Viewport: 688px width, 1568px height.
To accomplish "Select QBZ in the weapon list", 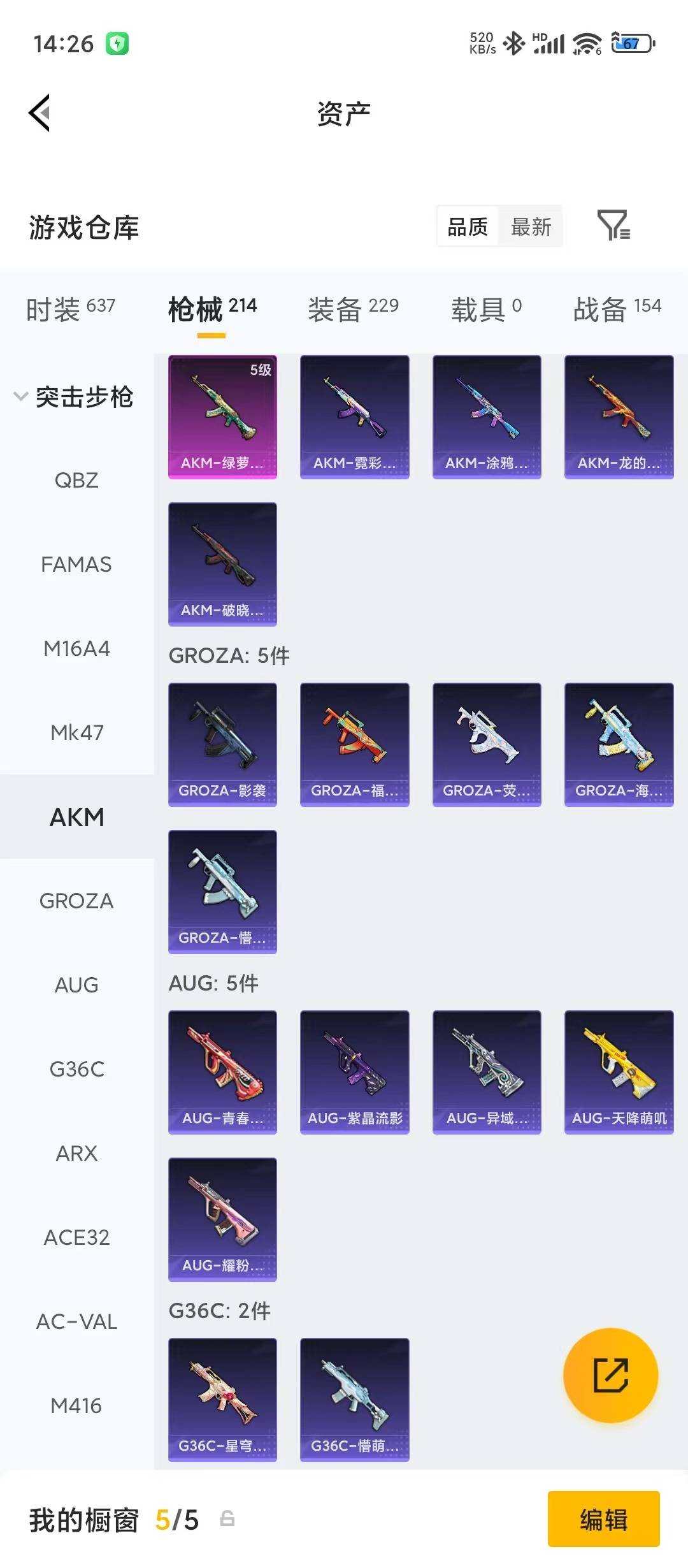I will [x=76, y=480].
